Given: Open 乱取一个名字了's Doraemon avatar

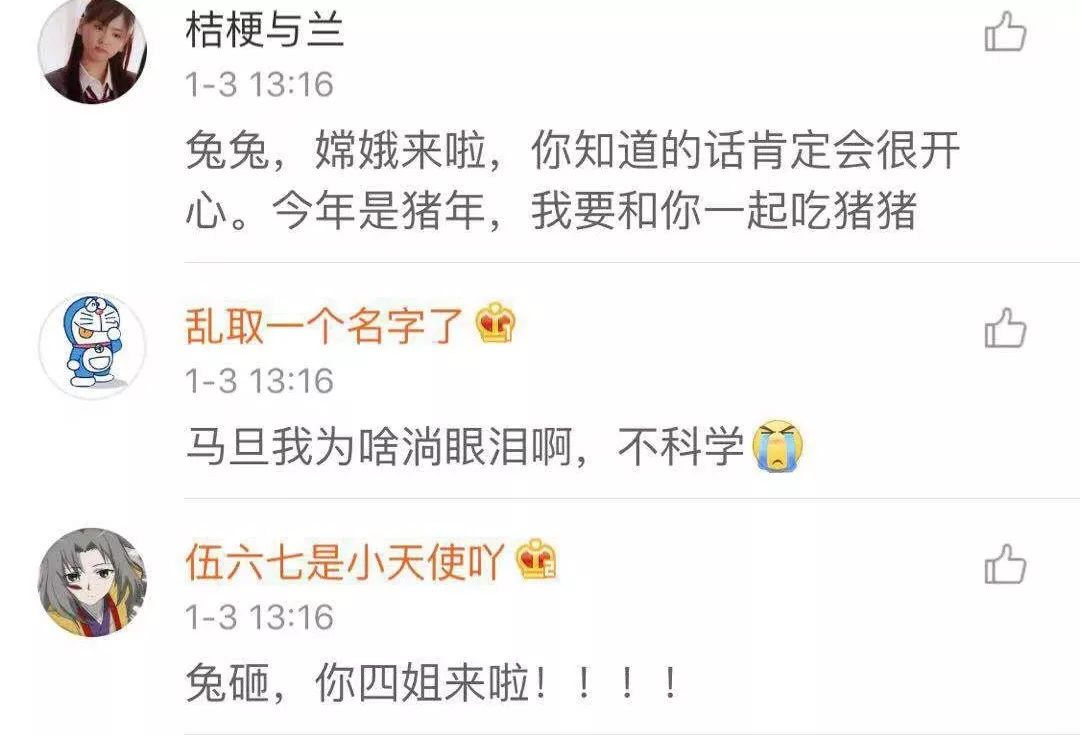Looking at the screenshot, I should 92,345.
